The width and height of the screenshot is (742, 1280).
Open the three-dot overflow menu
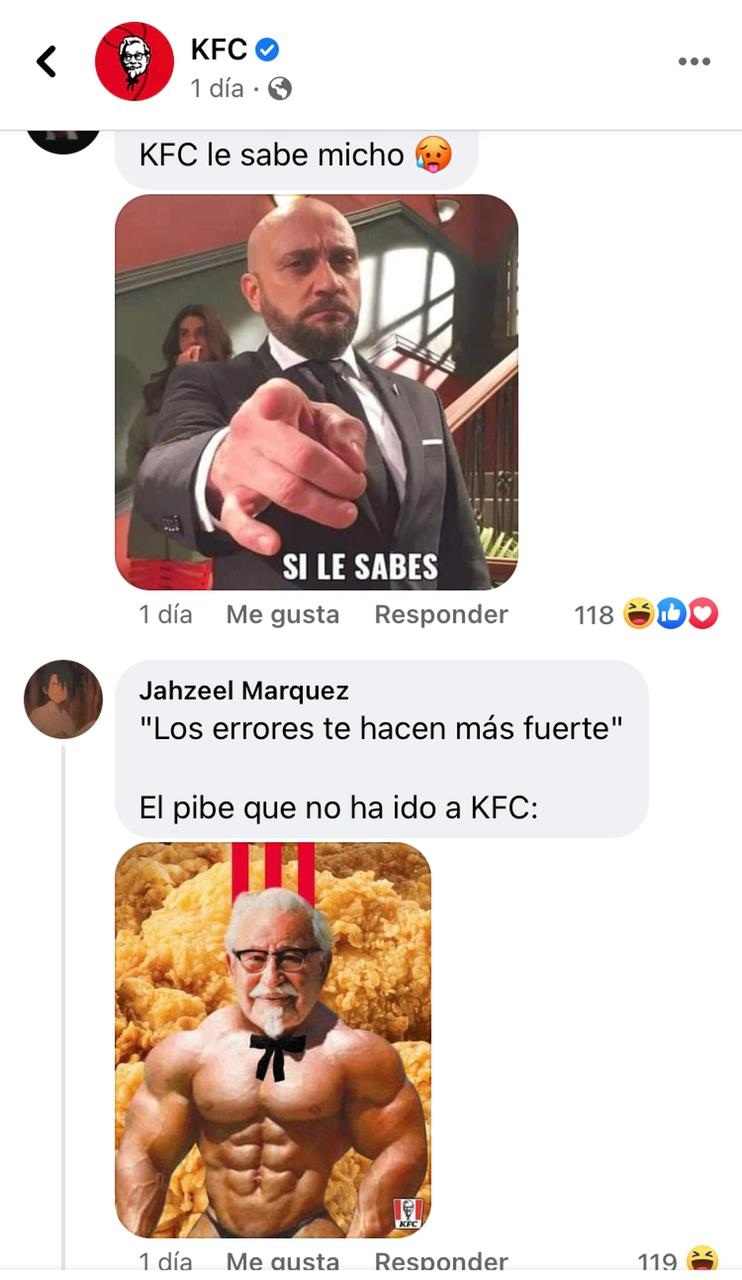click(693, 61)
